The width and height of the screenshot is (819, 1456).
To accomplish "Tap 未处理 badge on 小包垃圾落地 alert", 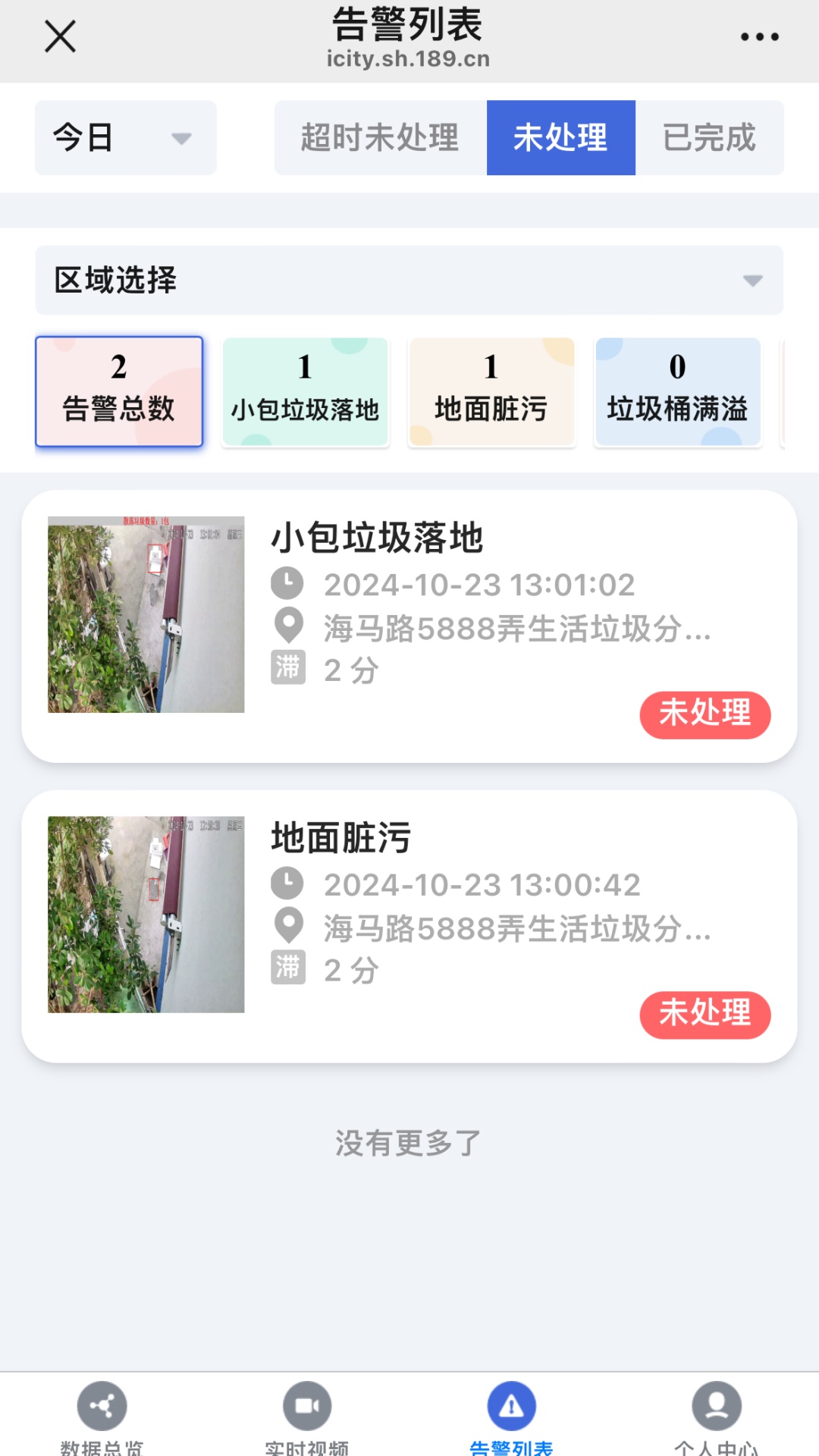I will click(704, 714).
